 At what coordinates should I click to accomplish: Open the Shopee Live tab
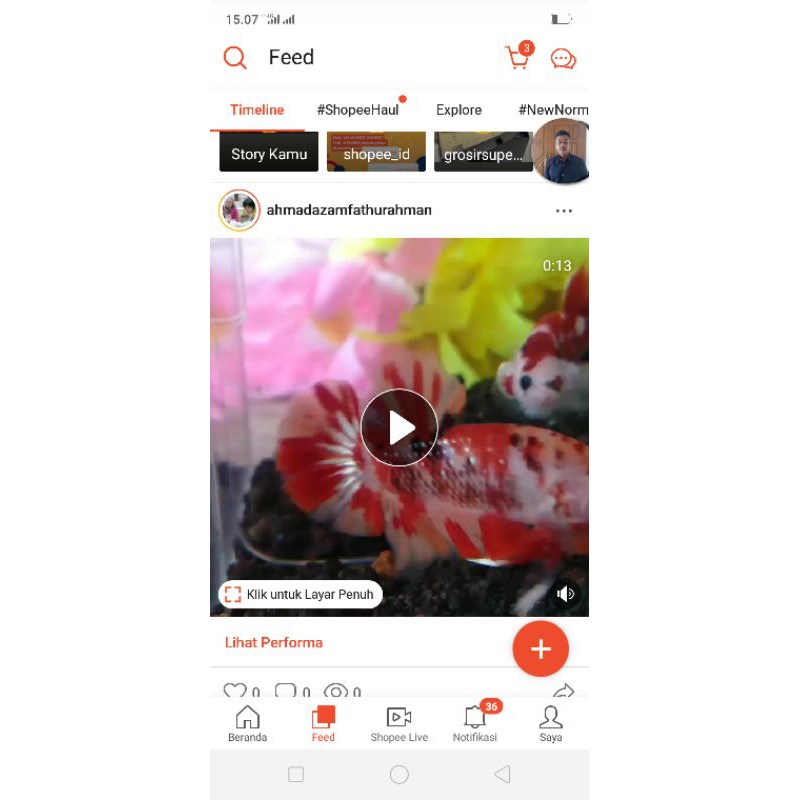click(x=399, y=724)
